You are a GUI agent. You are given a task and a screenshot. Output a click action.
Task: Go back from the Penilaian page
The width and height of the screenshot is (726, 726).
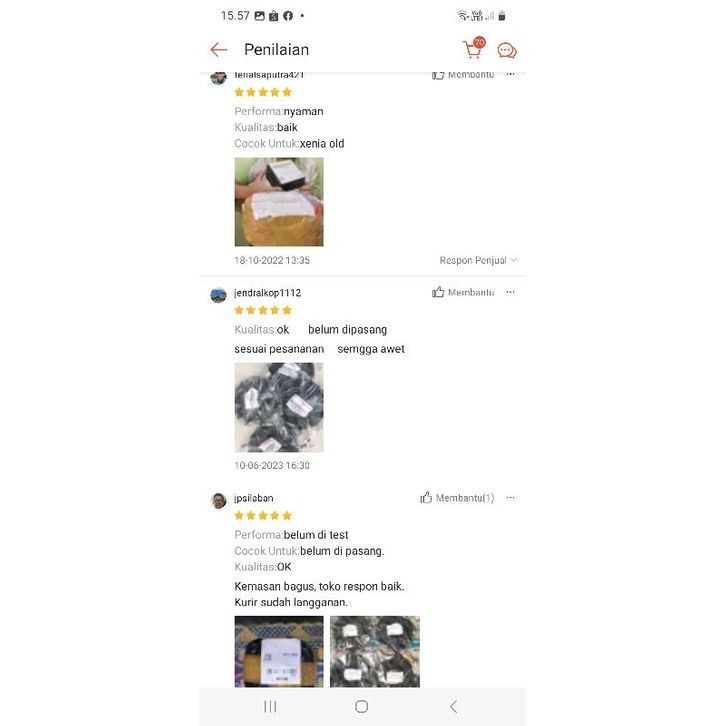pos(219,50)
